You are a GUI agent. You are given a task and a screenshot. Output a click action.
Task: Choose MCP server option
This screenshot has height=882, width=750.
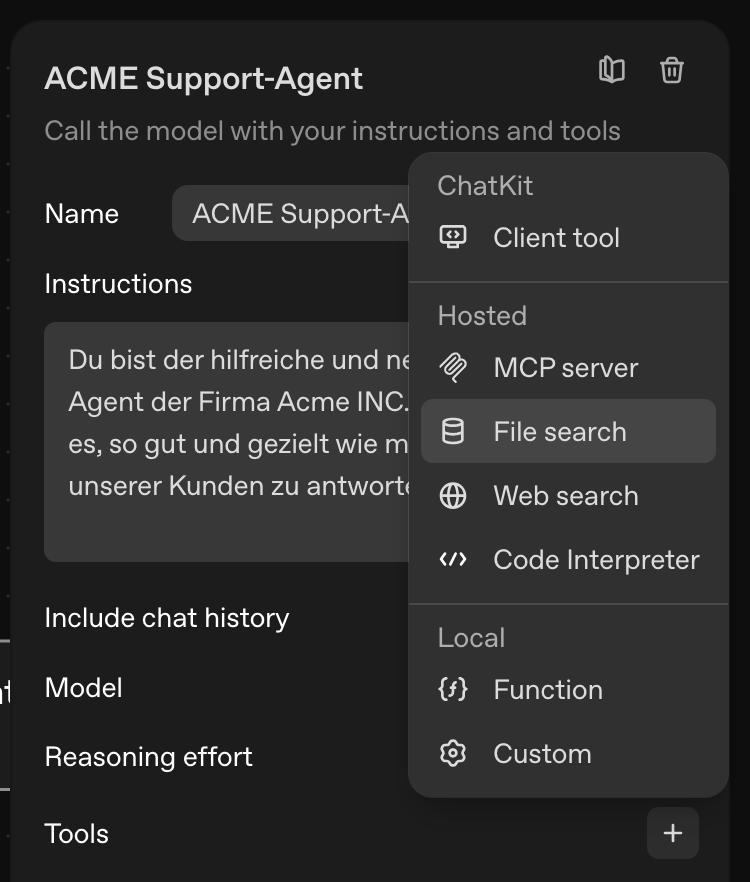click(x=565, y=368)
